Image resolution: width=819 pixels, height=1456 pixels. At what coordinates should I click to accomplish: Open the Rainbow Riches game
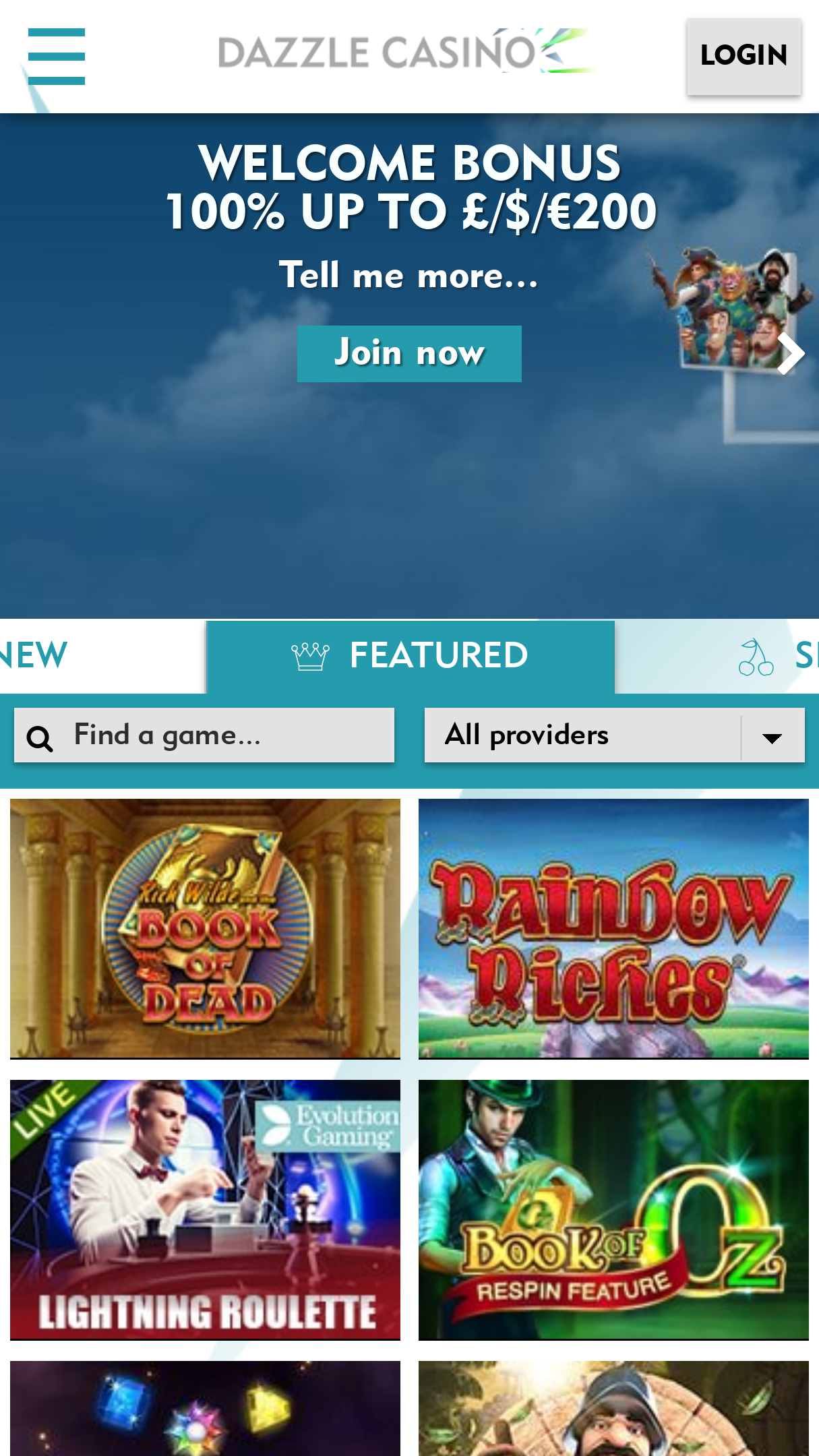pos(613,929)
